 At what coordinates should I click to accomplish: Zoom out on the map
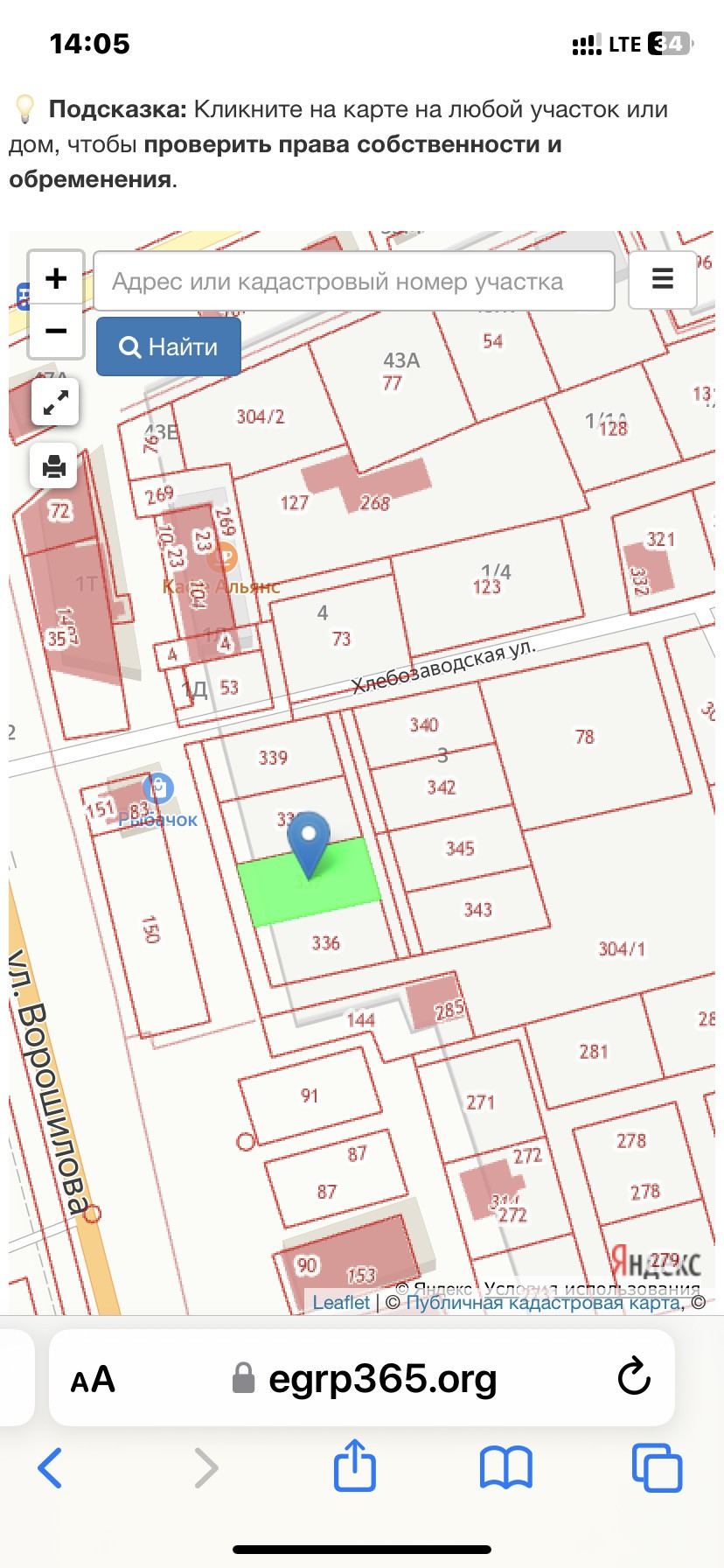pos(56,331)
